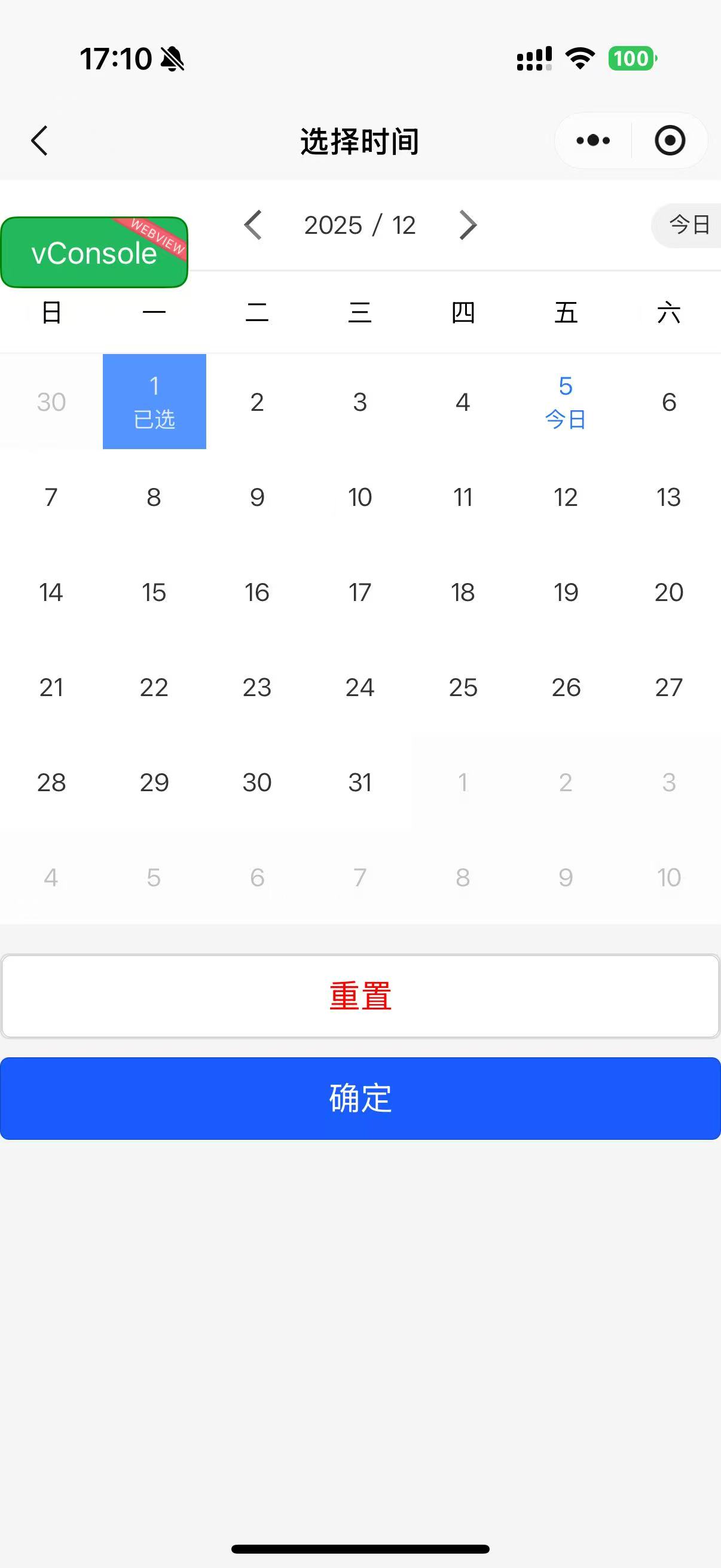The width and height of the screenshot is (721, 1568).
Task: Open the mini program more options menu
Action: (x=593, y=141)
